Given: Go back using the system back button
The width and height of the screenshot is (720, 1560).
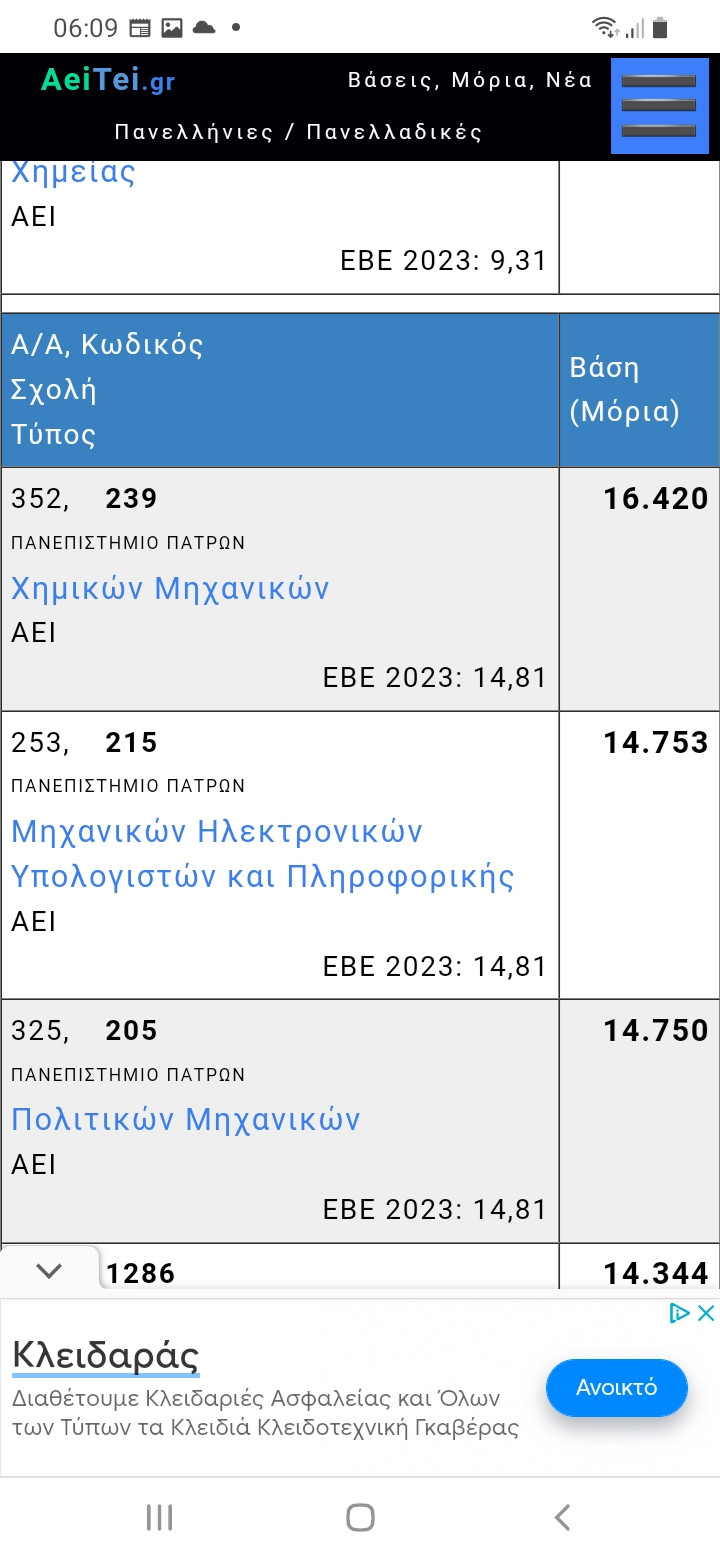Looking at the screenshot, I should (x=562, y=1517).
